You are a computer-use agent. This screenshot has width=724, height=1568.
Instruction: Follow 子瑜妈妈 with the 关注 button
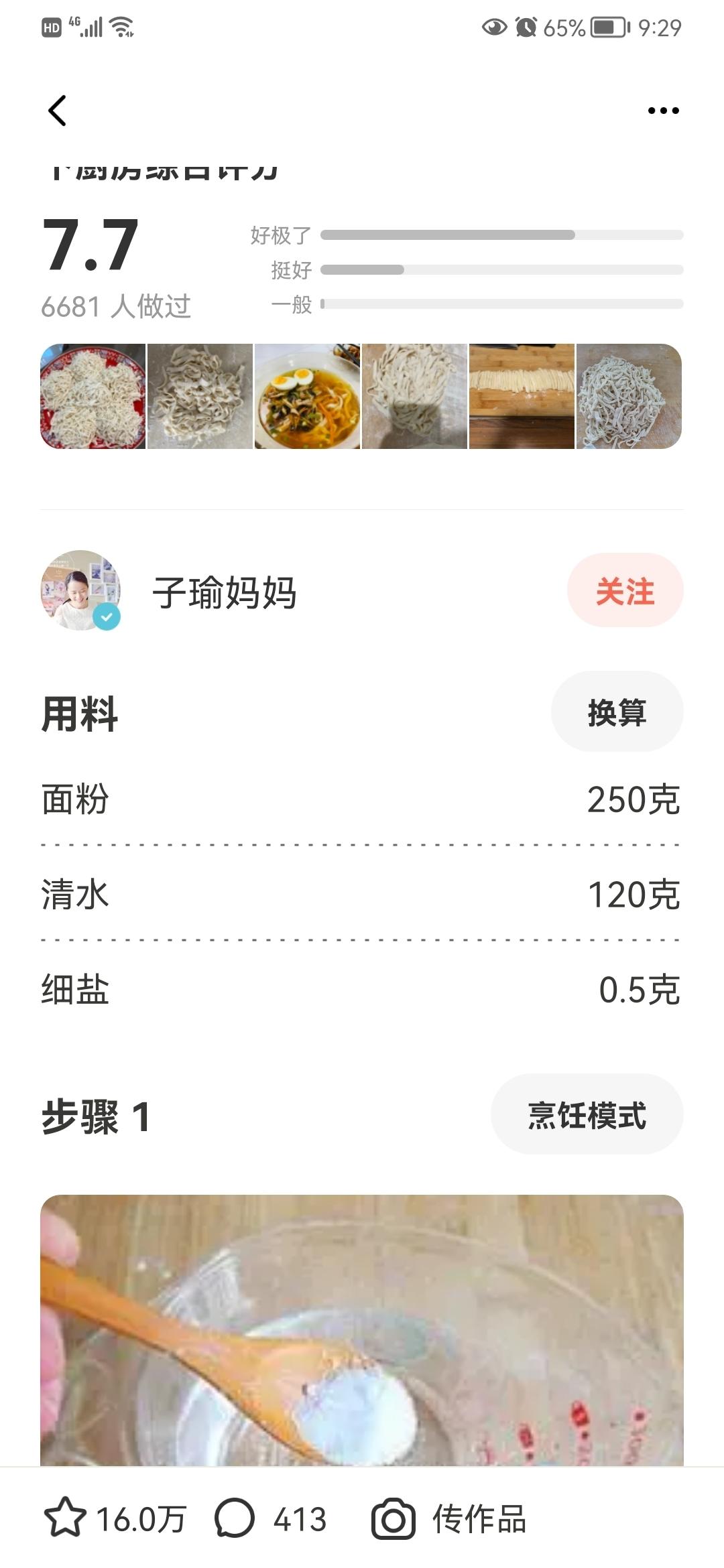(625, 591)
